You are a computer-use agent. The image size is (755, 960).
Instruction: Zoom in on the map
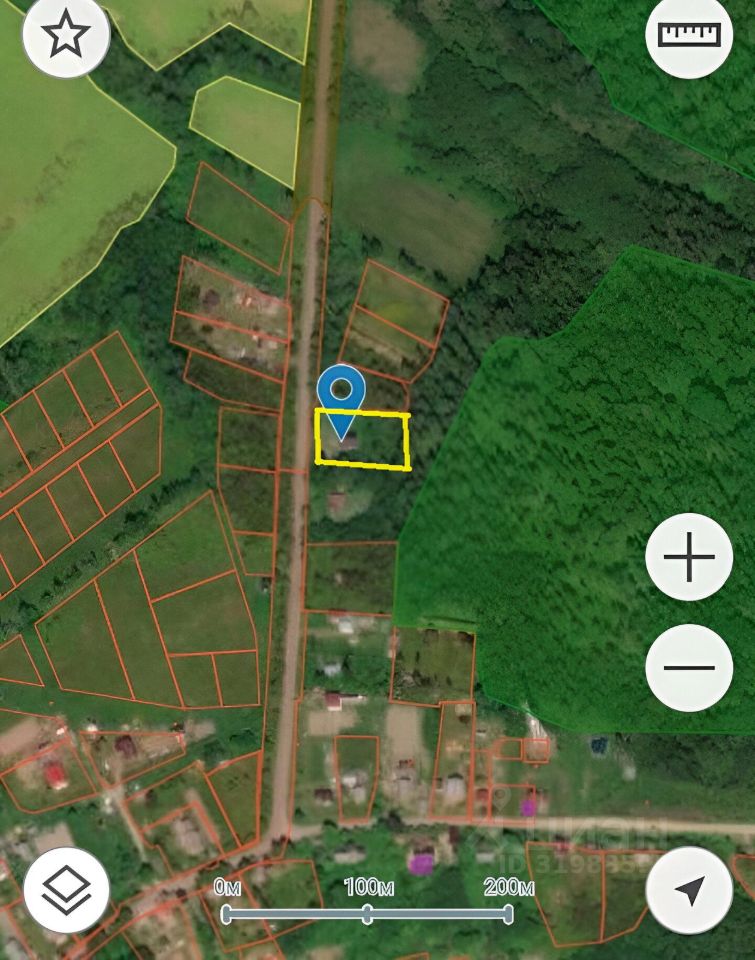[x=689, y=558]
